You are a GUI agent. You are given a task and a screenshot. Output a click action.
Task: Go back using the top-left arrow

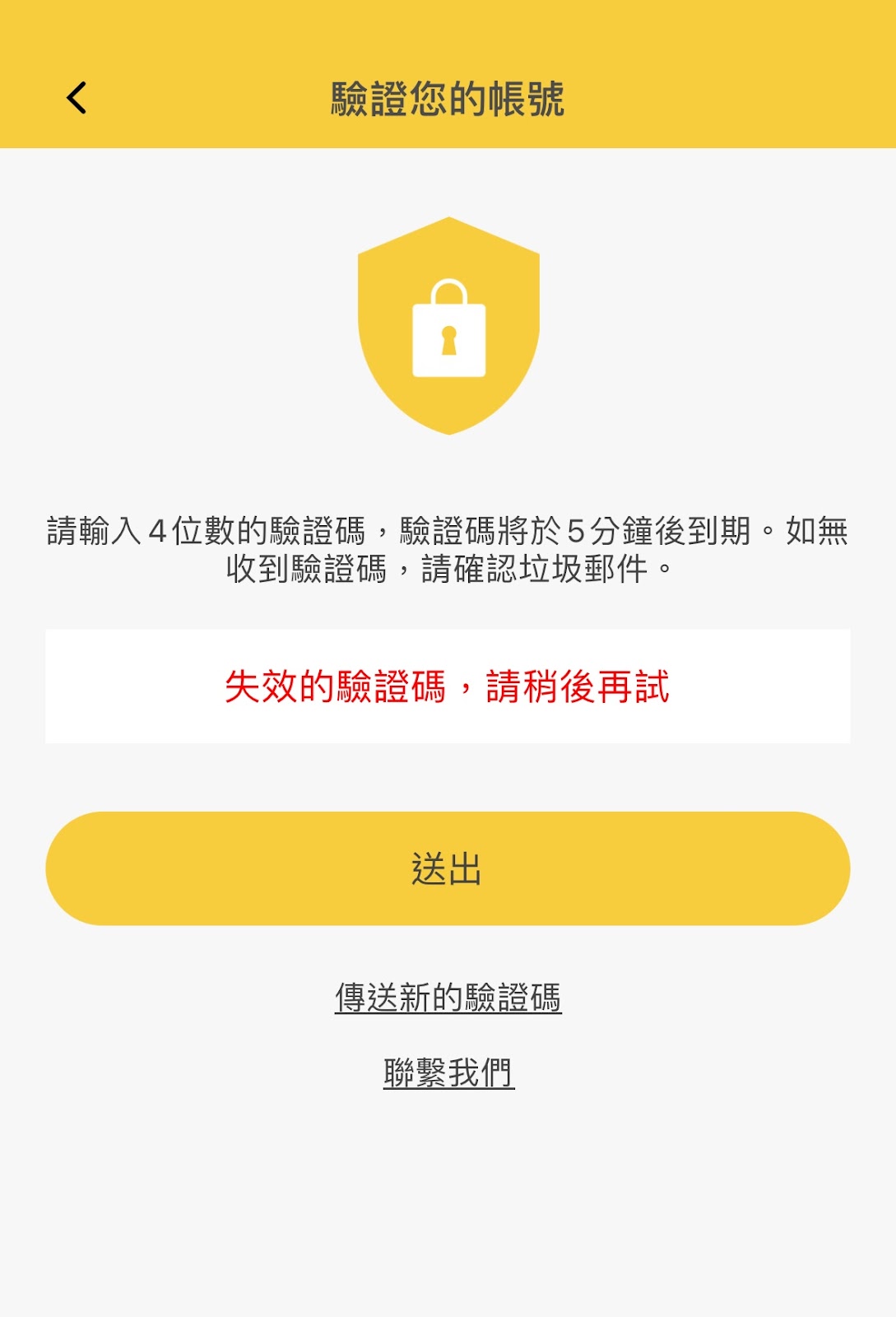click(77, 98)
